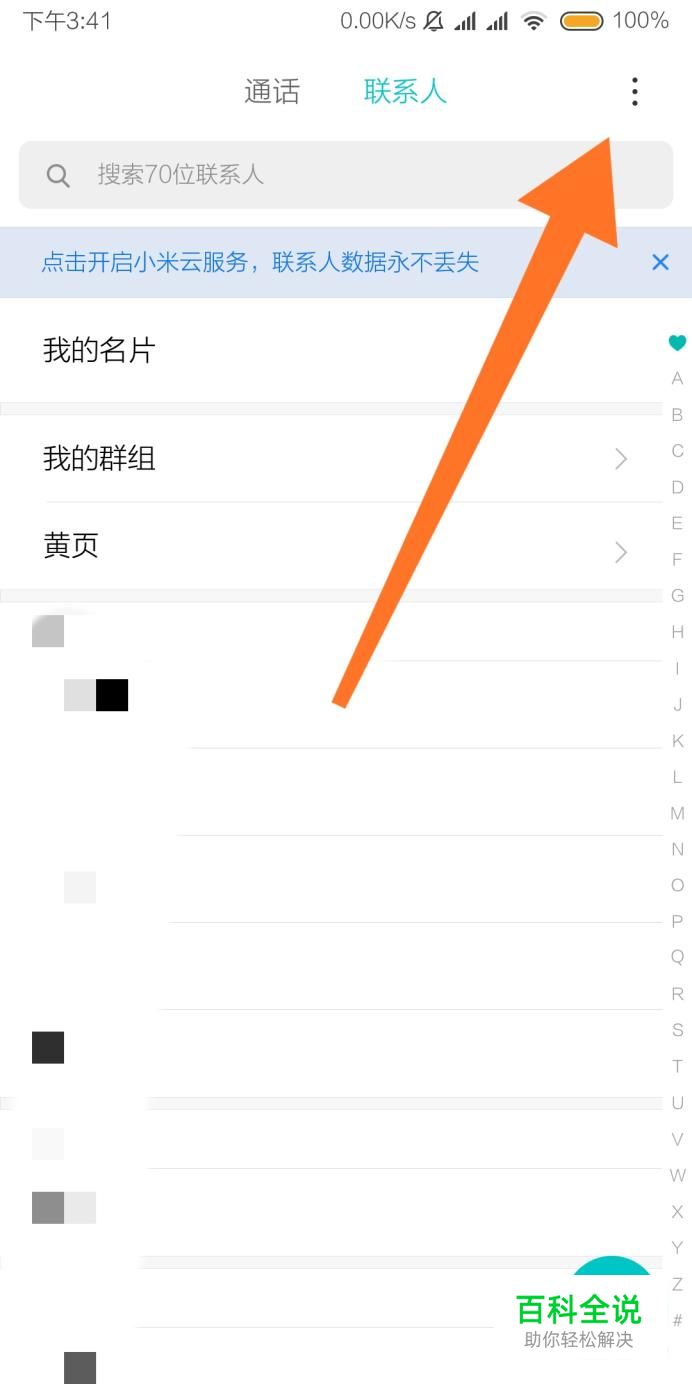Jump to letter Z in the index

pos(677,1284)
